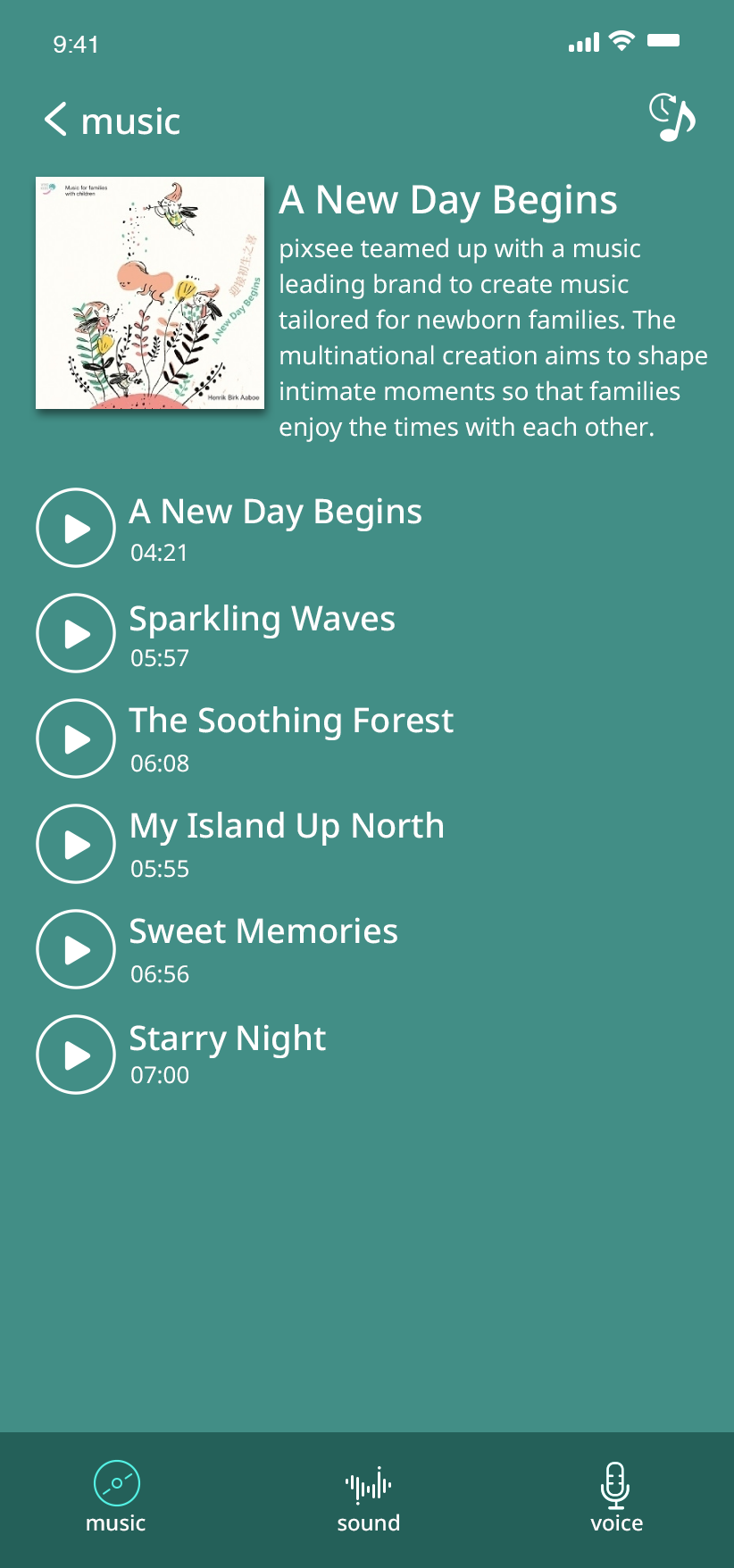734x1568 pixels.
Task: Go back to the music screen
Action: [55, 120]
